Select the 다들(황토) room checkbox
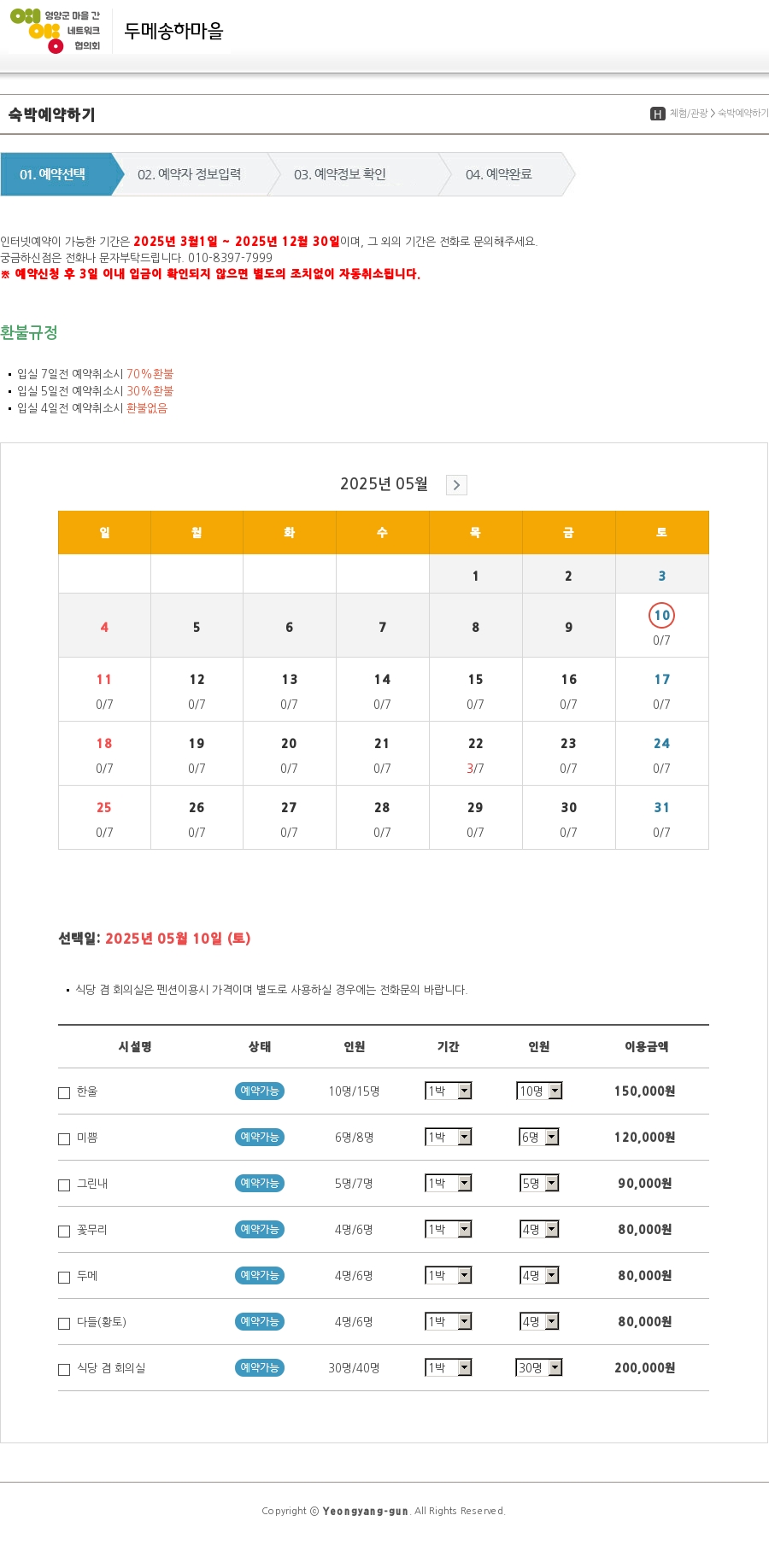Screen dimensions: 769x1568 pyautogui.click(x=64, y=1324)
